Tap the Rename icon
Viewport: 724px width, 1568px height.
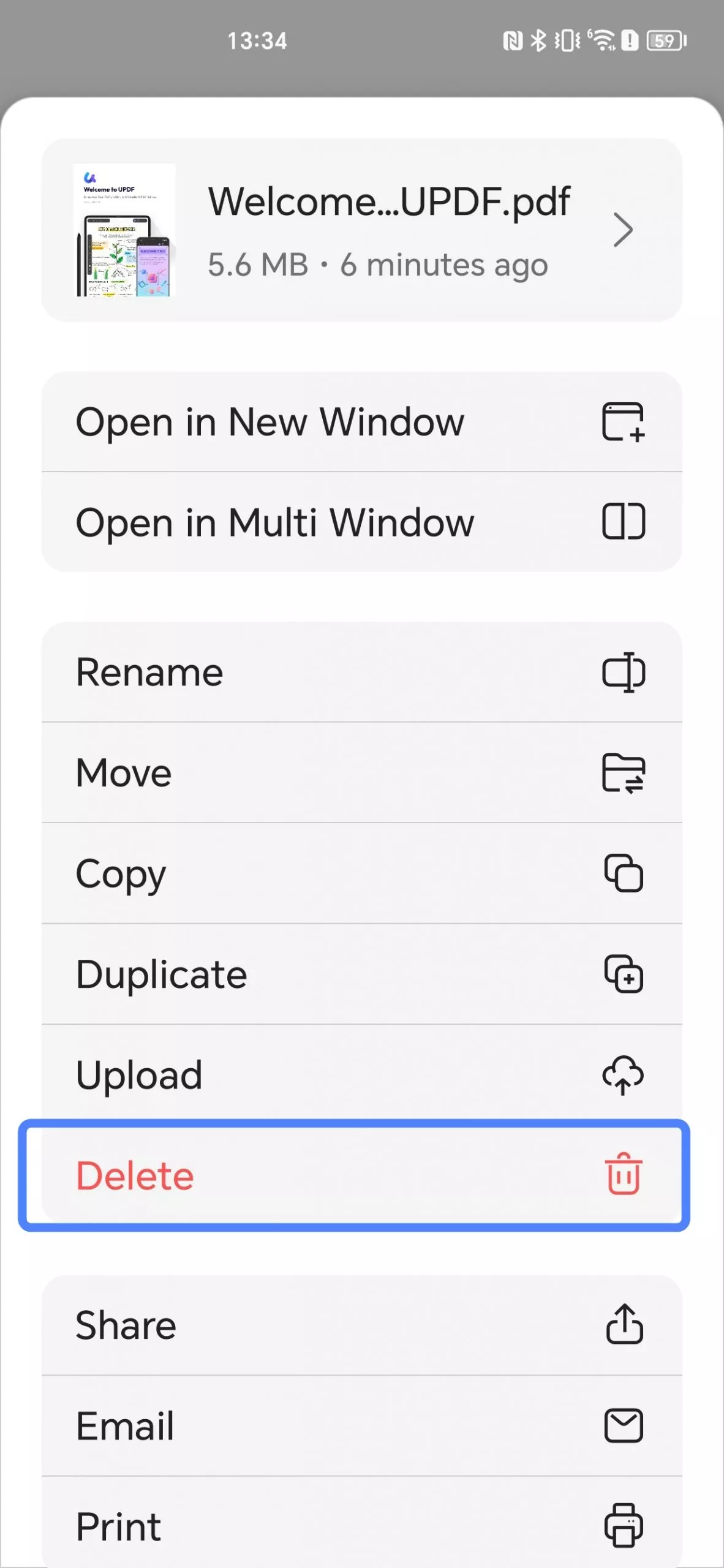pyautogui.click(x=625, y=671)
